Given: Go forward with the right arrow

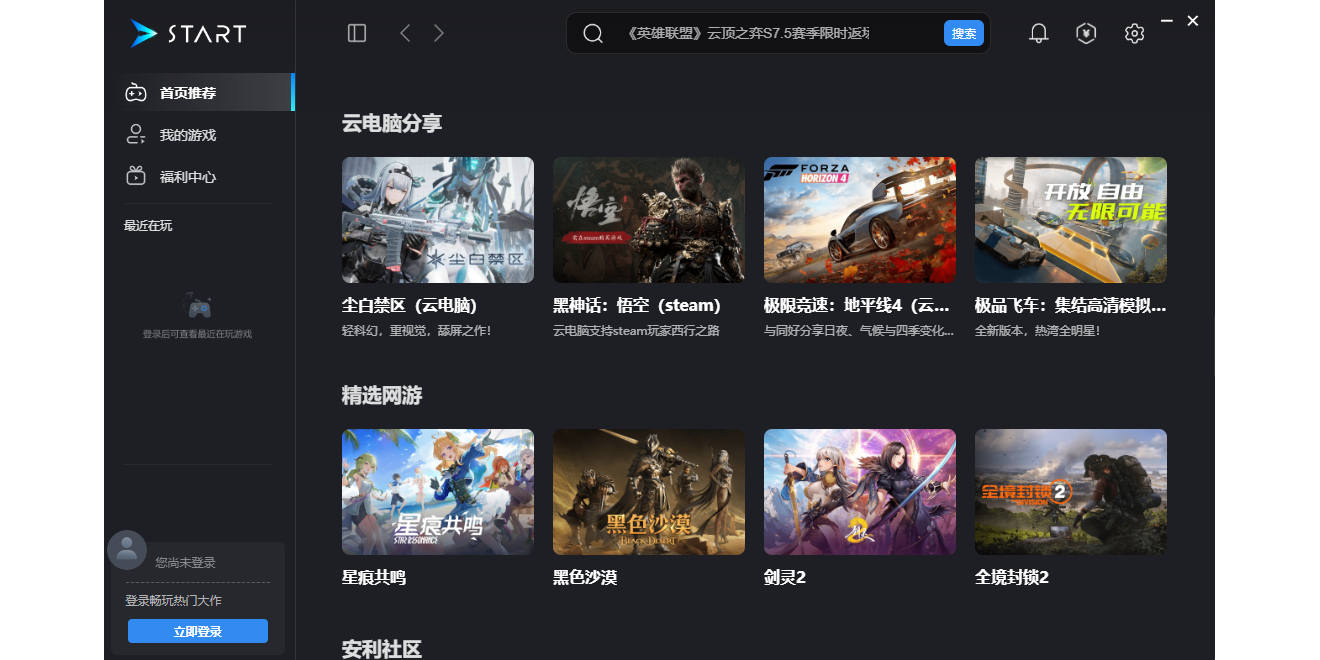Looking at the screenshot, I should click(439, 33).
